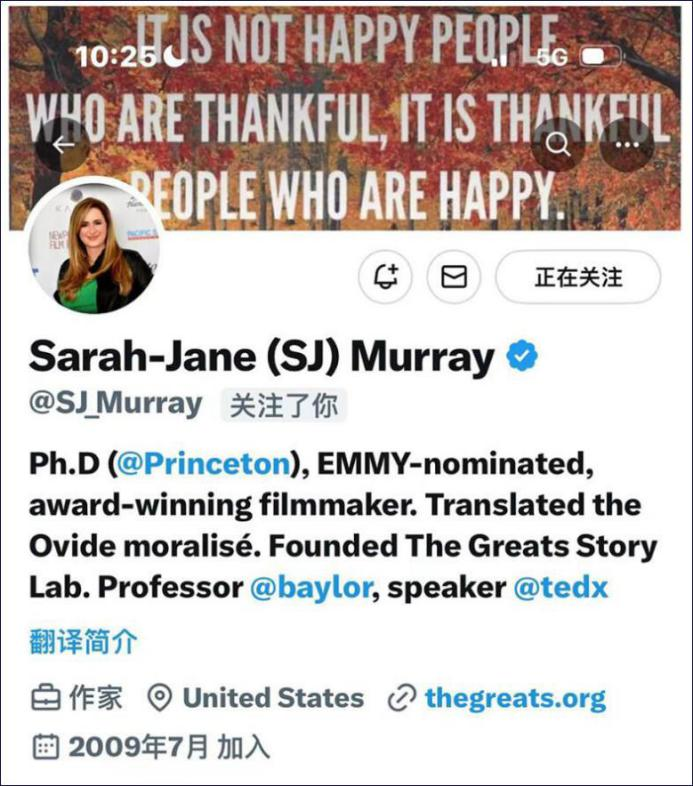Open the @Princeton mention link
Screen dimensions: 693x786
(x=204, y=464)
